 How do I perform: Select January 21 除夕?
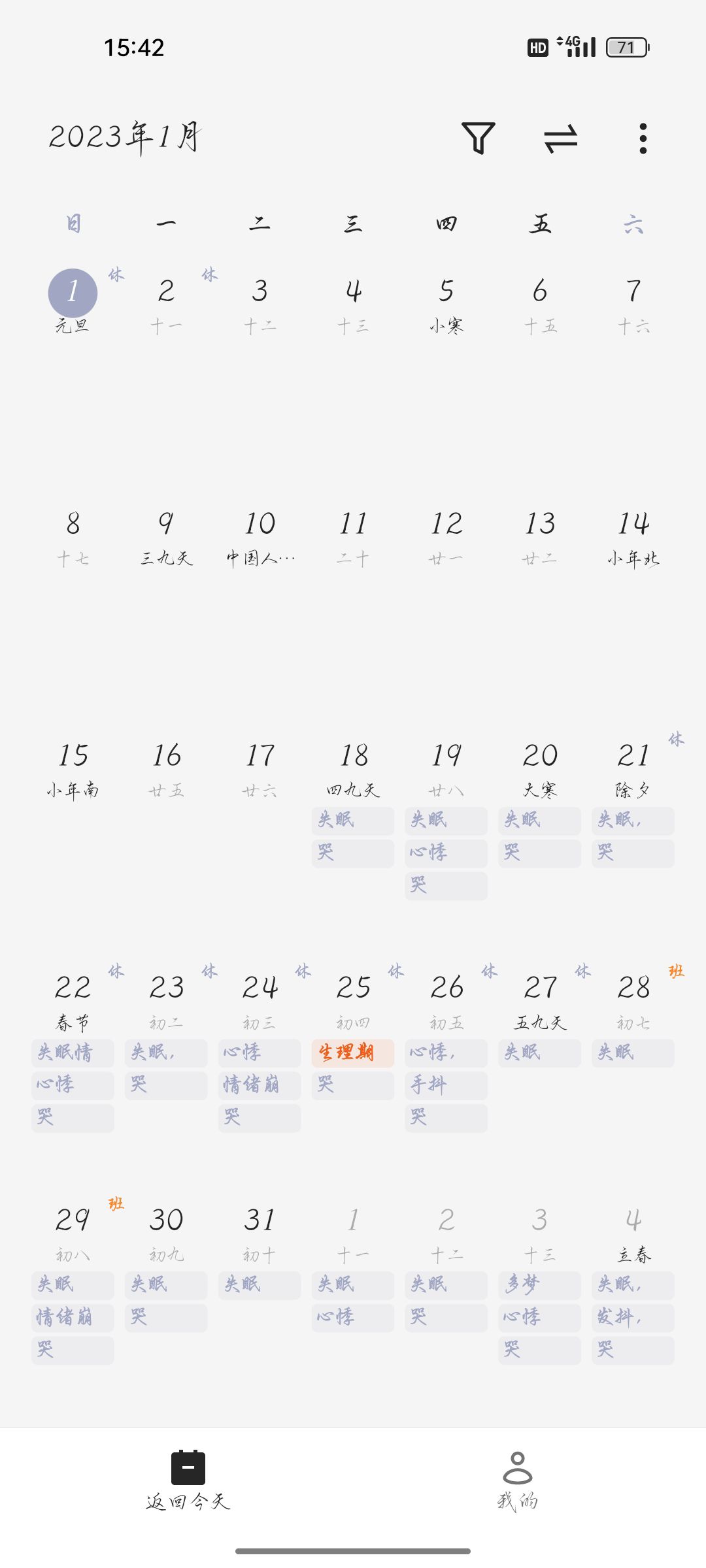[x=633, y=770]
